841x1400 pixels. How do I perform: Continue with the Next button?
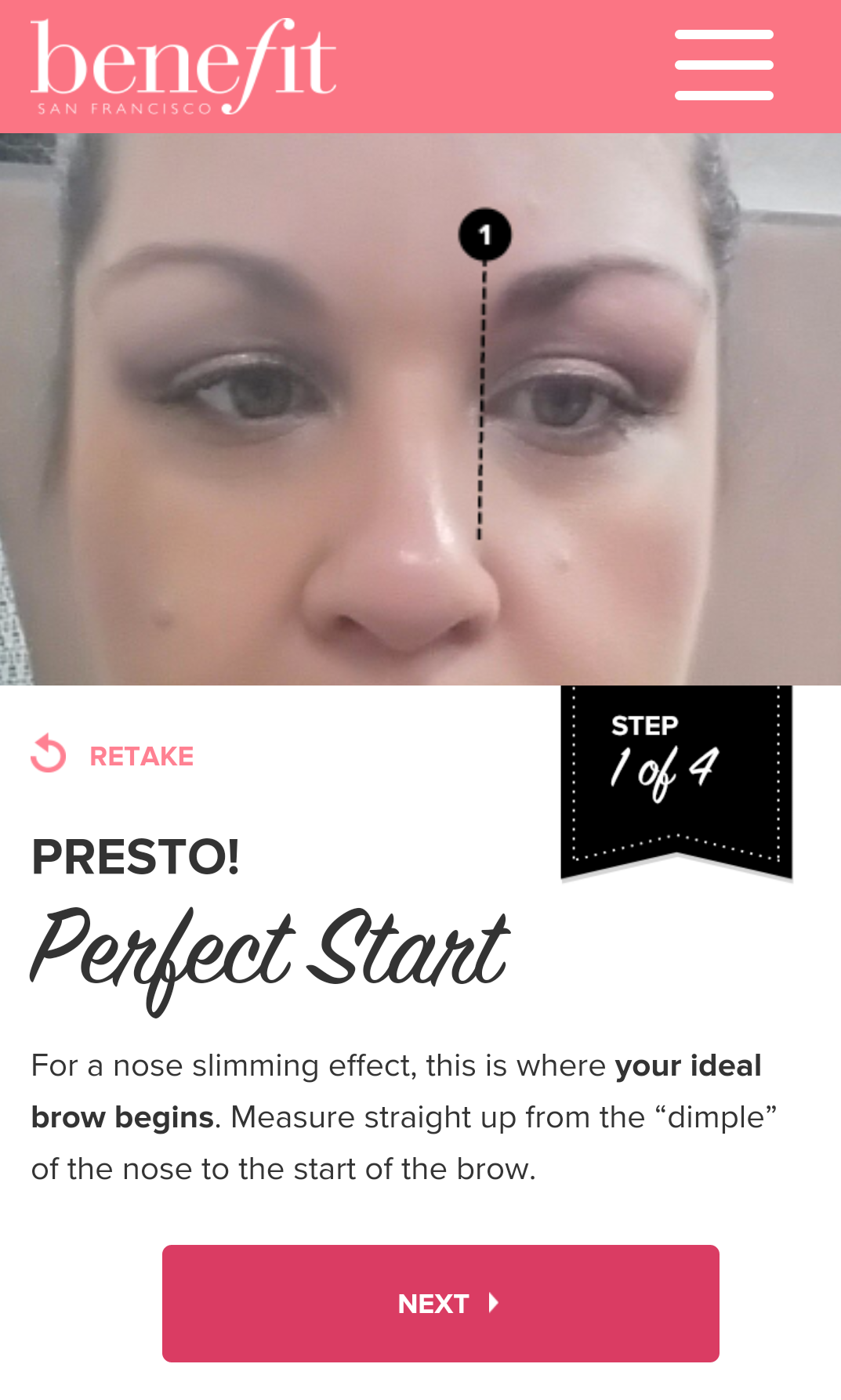(440, 1303)
